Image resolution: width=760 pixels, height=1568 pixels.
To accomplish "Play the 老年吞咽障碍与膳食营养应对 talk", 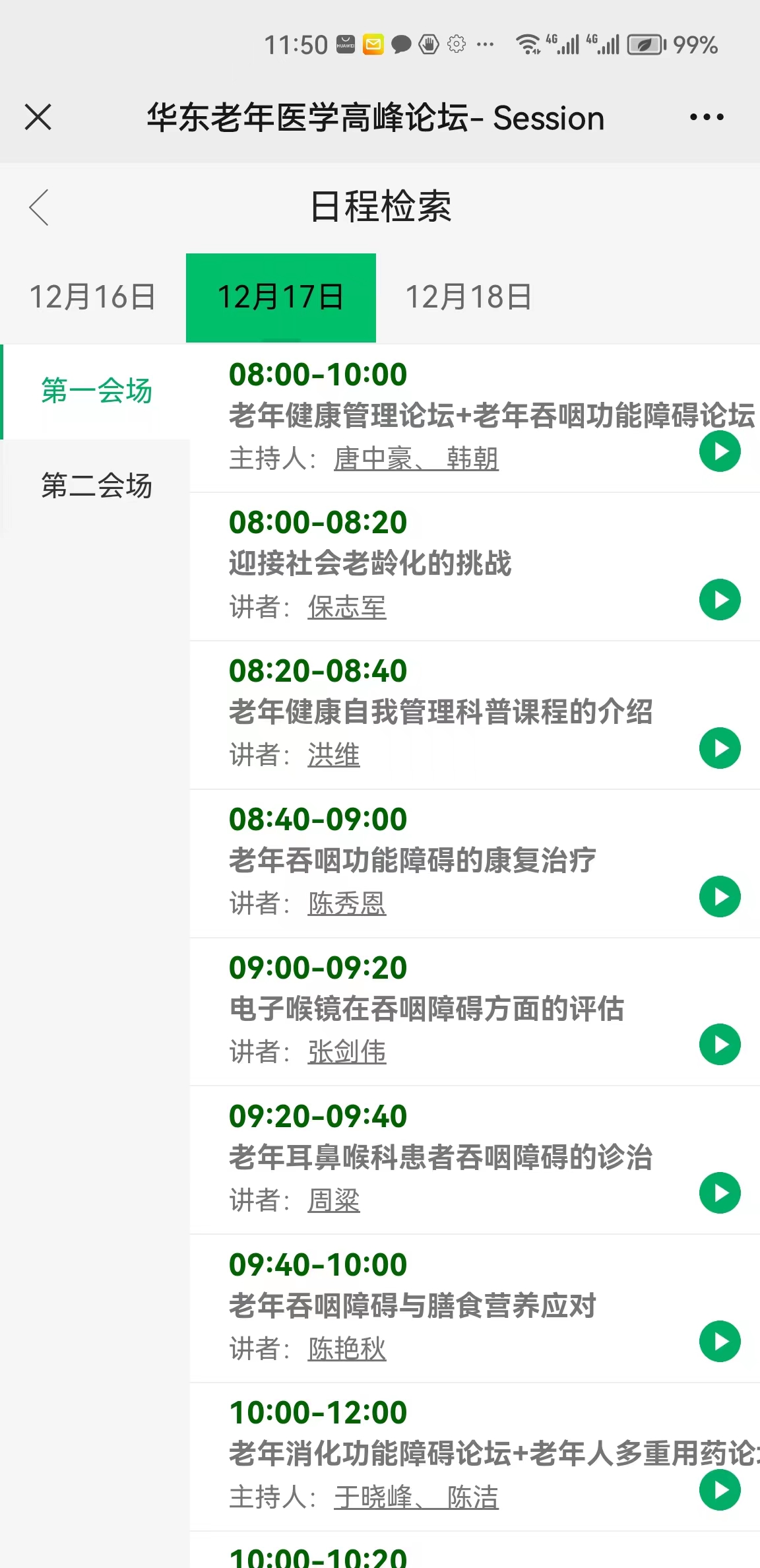I will pos(720,1342).
